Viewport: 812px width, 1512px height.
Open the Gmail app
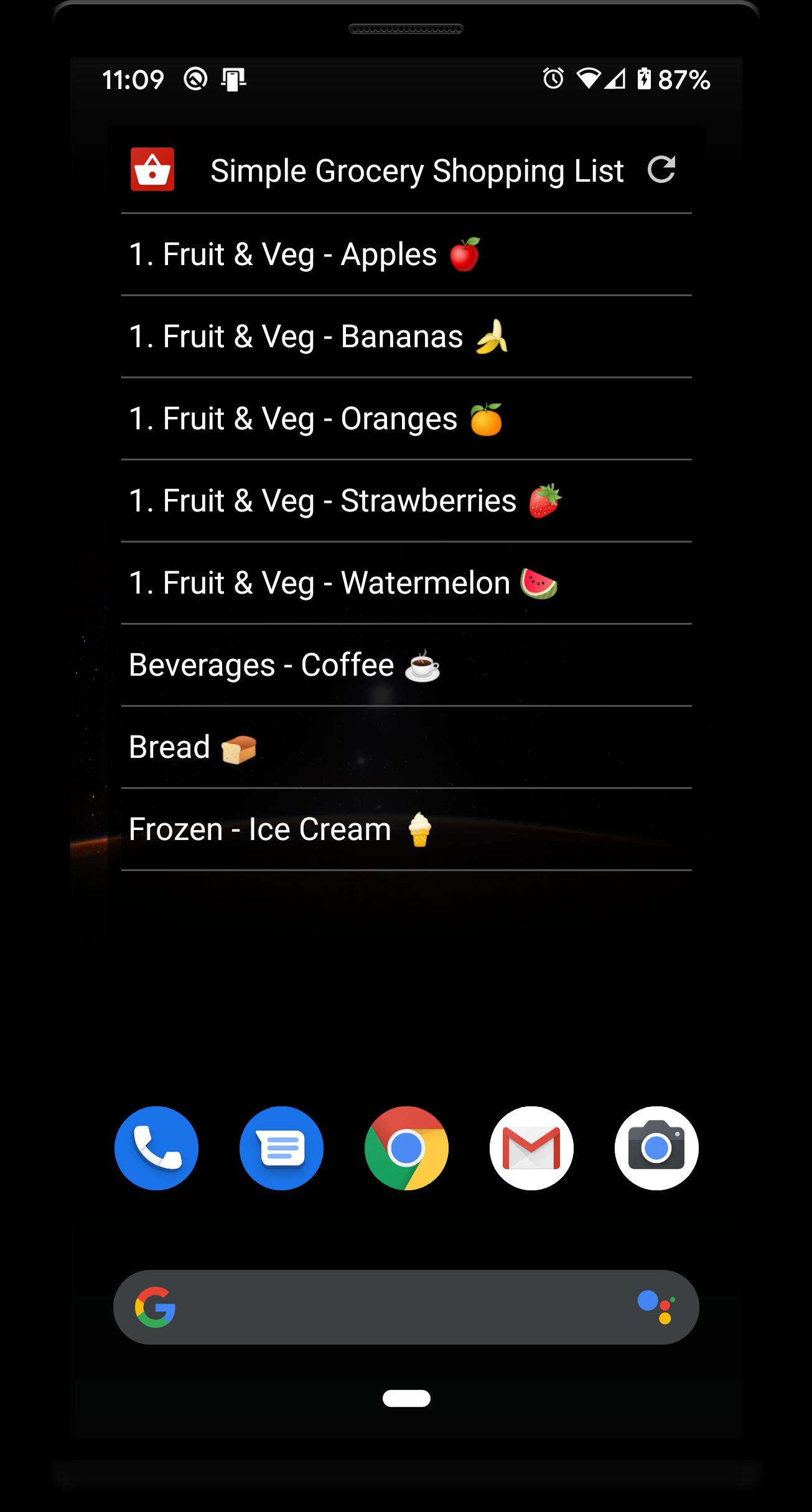(531, 1148)
